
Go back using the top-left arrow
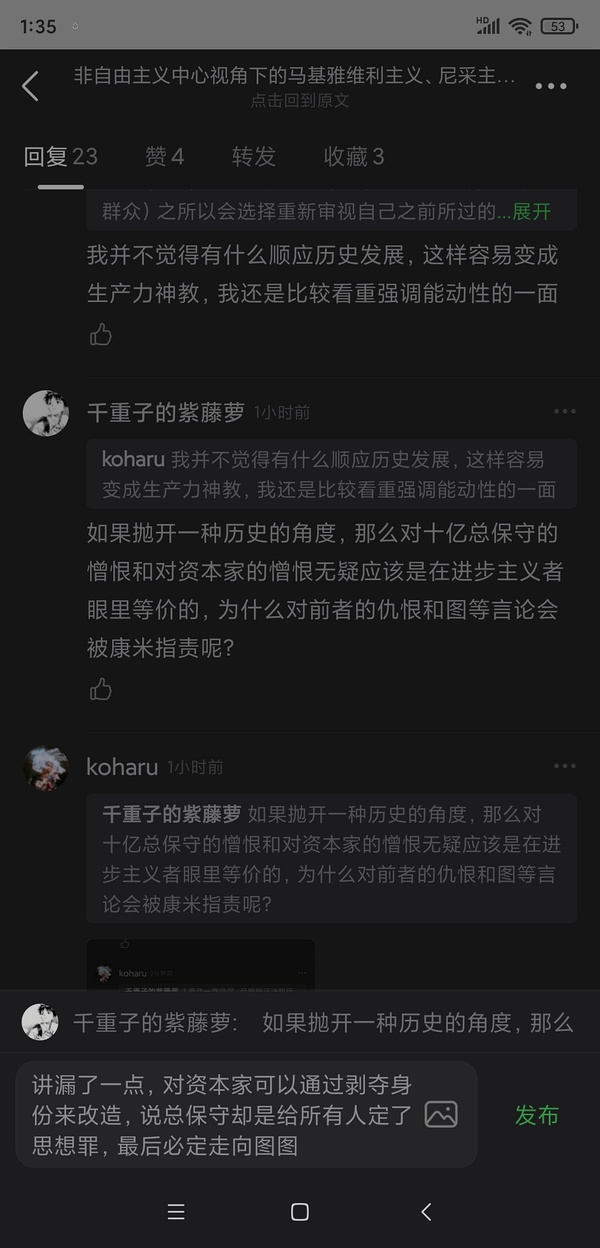click(x=30, y=86)
